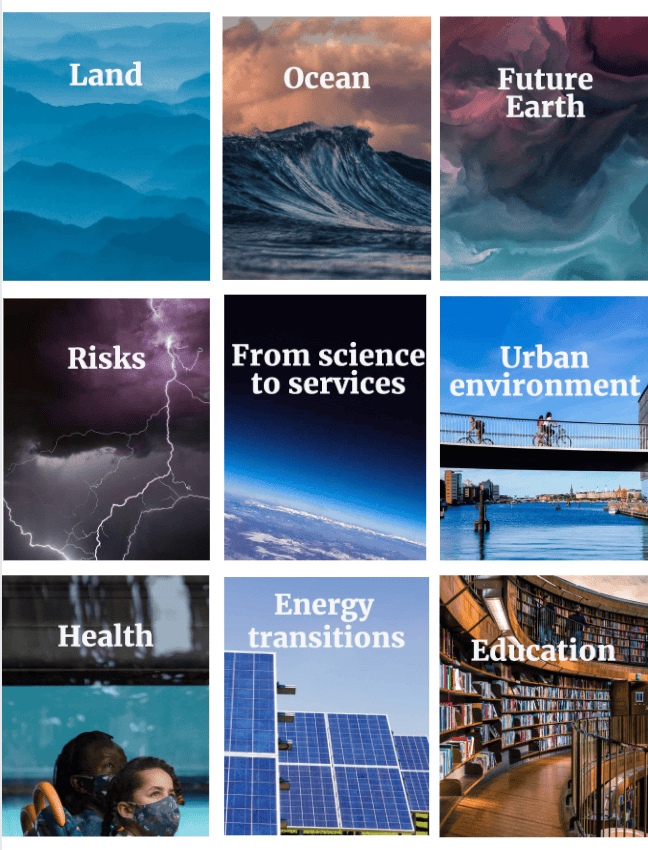Select the Urban environment card
Screen dimensions: 648x850
click(x=544, y=428)
